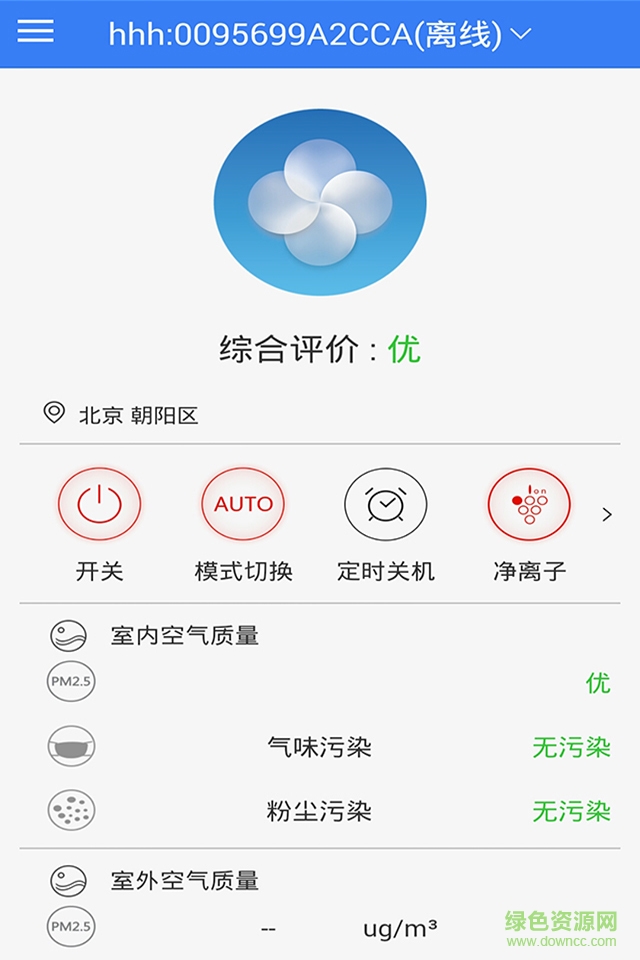Expand the device selector dropdown
640x960 pixels.
click(520, 34)
